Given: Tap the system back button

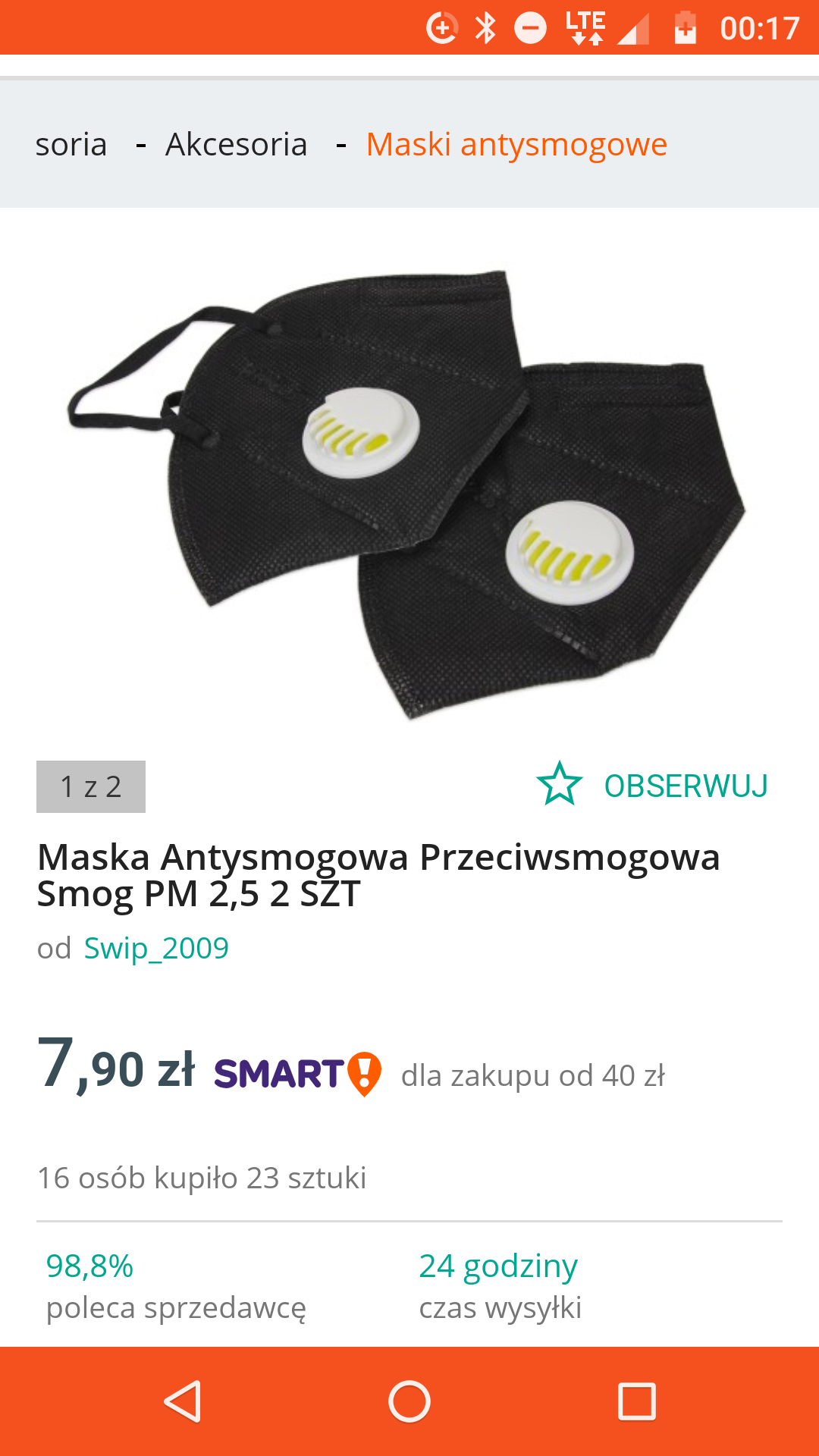Looking at the screenshot, I should pos(182,1401).
